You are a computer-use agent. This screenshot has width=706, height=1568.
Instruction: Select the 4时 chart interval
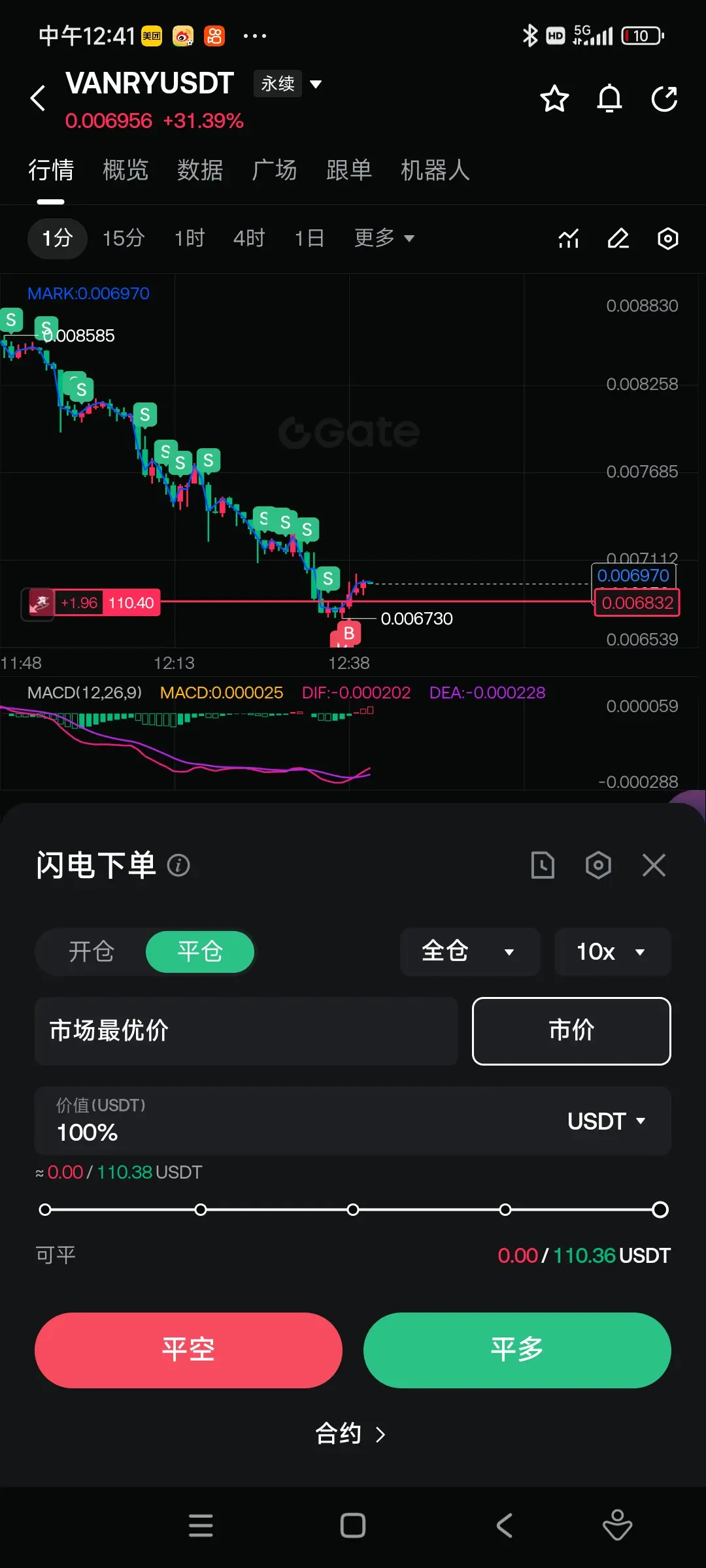click(249, 238)
